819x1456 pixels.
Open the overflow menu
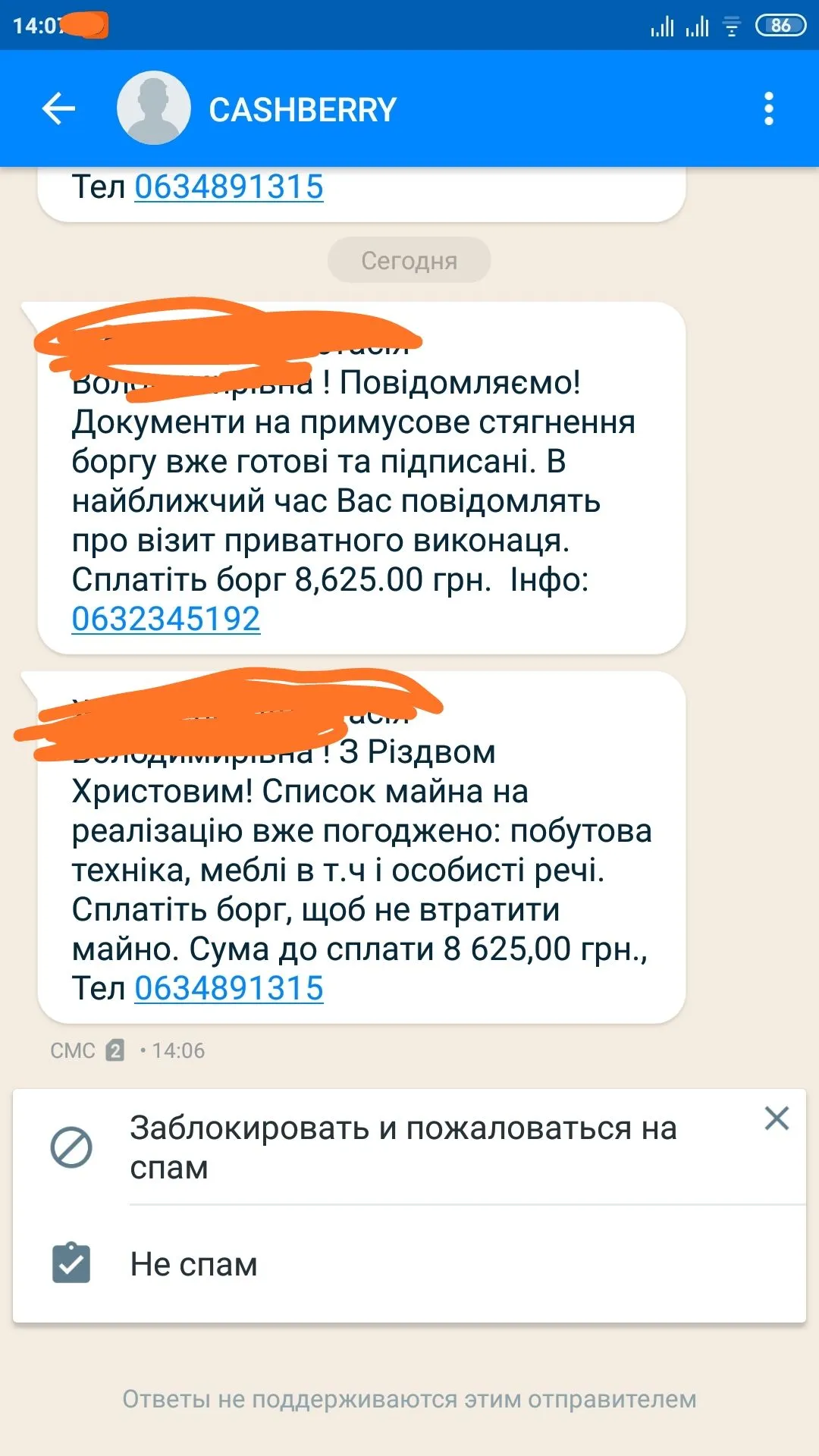click(x=768, y=108)
